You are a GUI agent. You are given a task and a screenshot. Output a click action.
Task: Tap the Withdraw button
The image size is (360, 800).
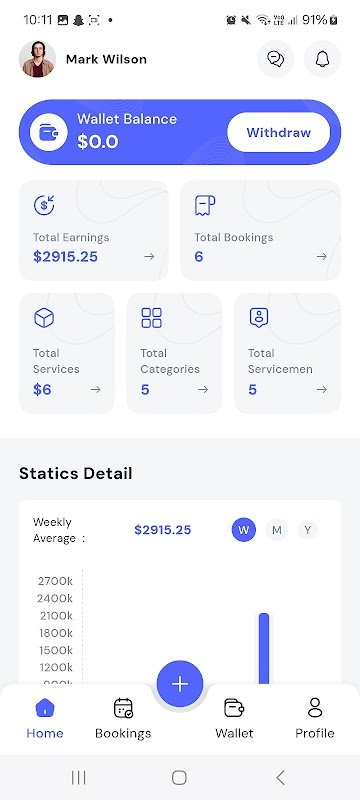(x=278, y=133)
